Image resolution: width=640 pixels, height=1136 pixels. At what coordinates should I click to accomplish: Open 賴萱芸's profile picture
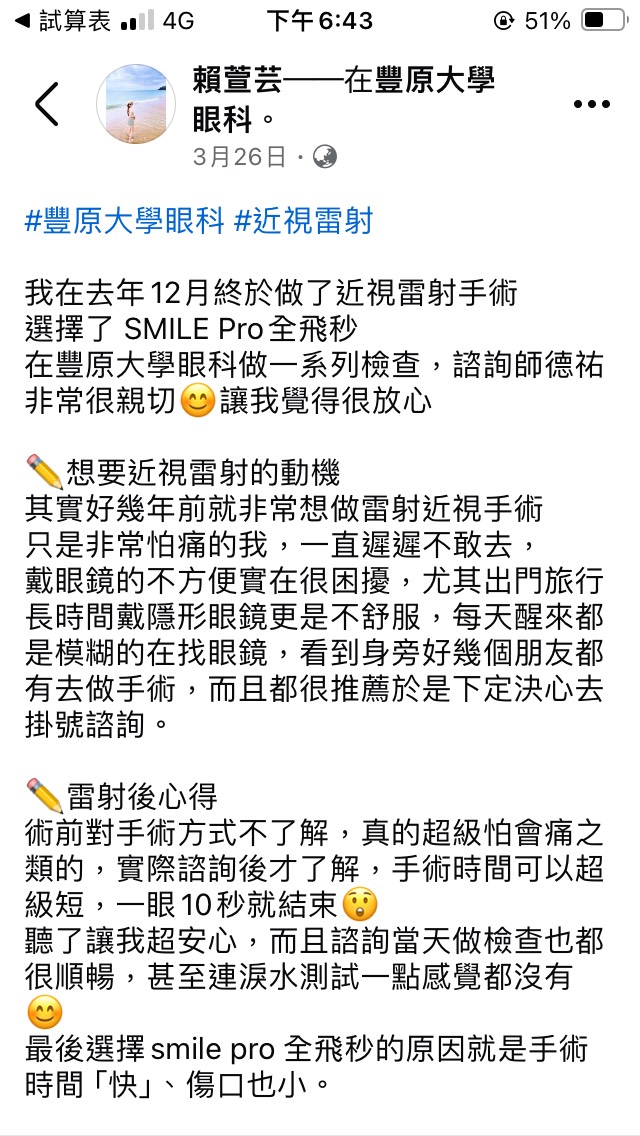point(136,104)
